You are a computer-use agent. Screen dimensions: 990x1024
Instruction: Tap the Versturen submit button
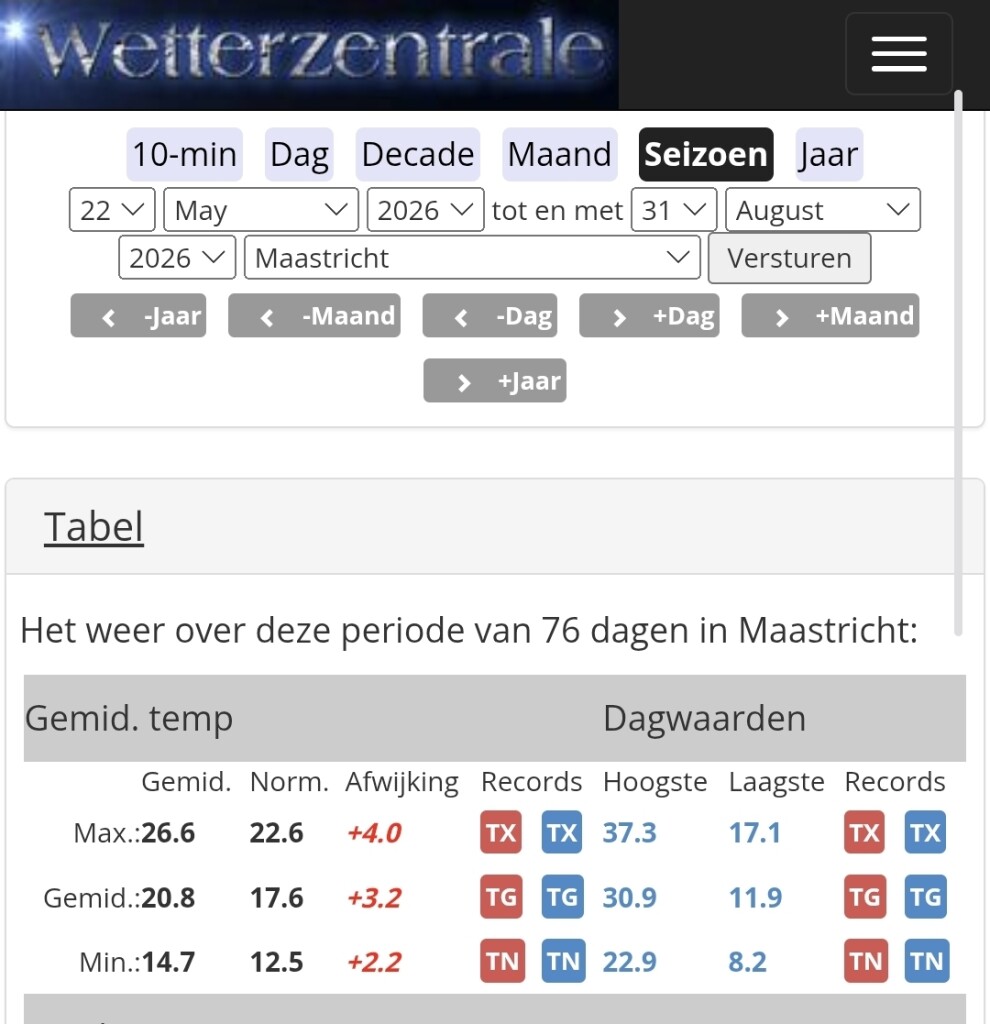click(790, 258)
